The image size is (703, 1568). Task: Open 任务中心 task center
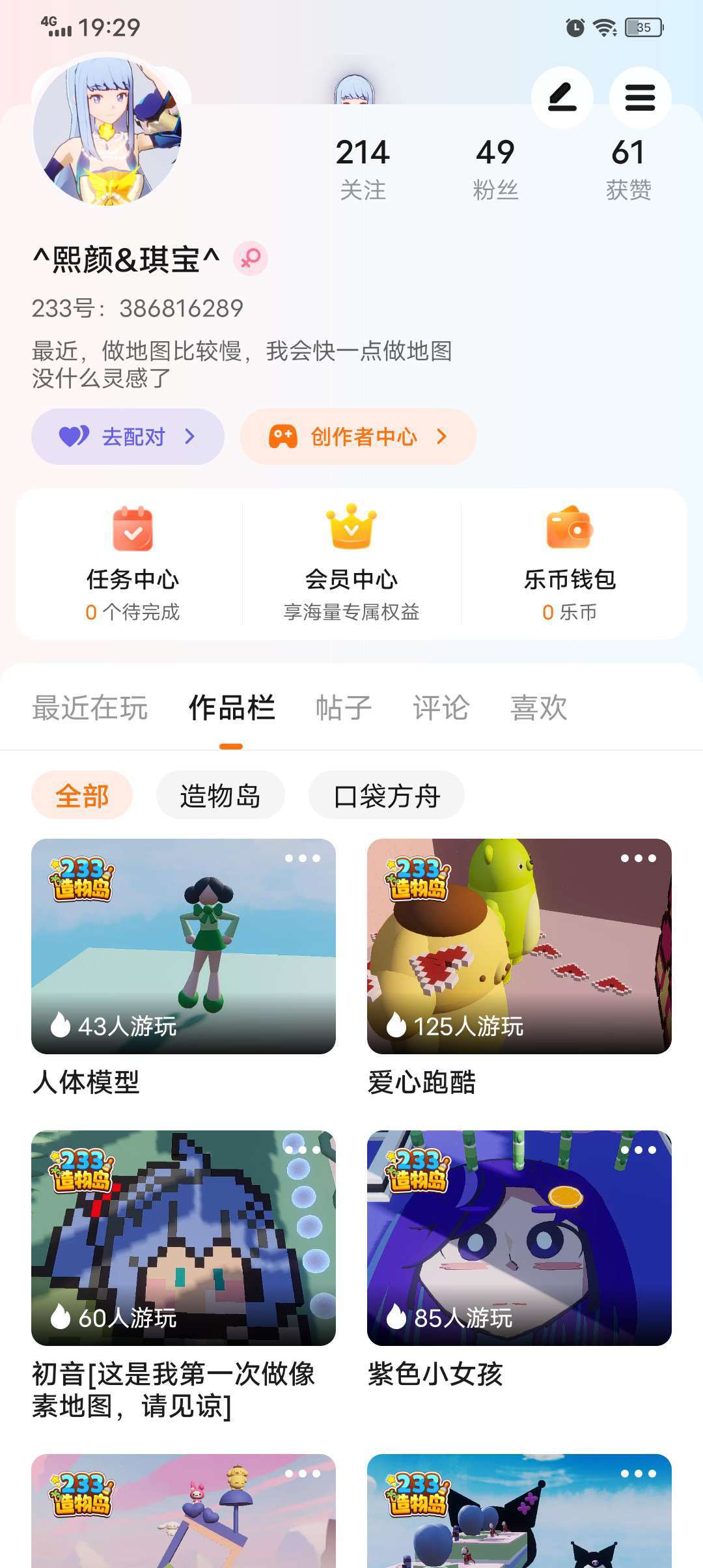132,564
